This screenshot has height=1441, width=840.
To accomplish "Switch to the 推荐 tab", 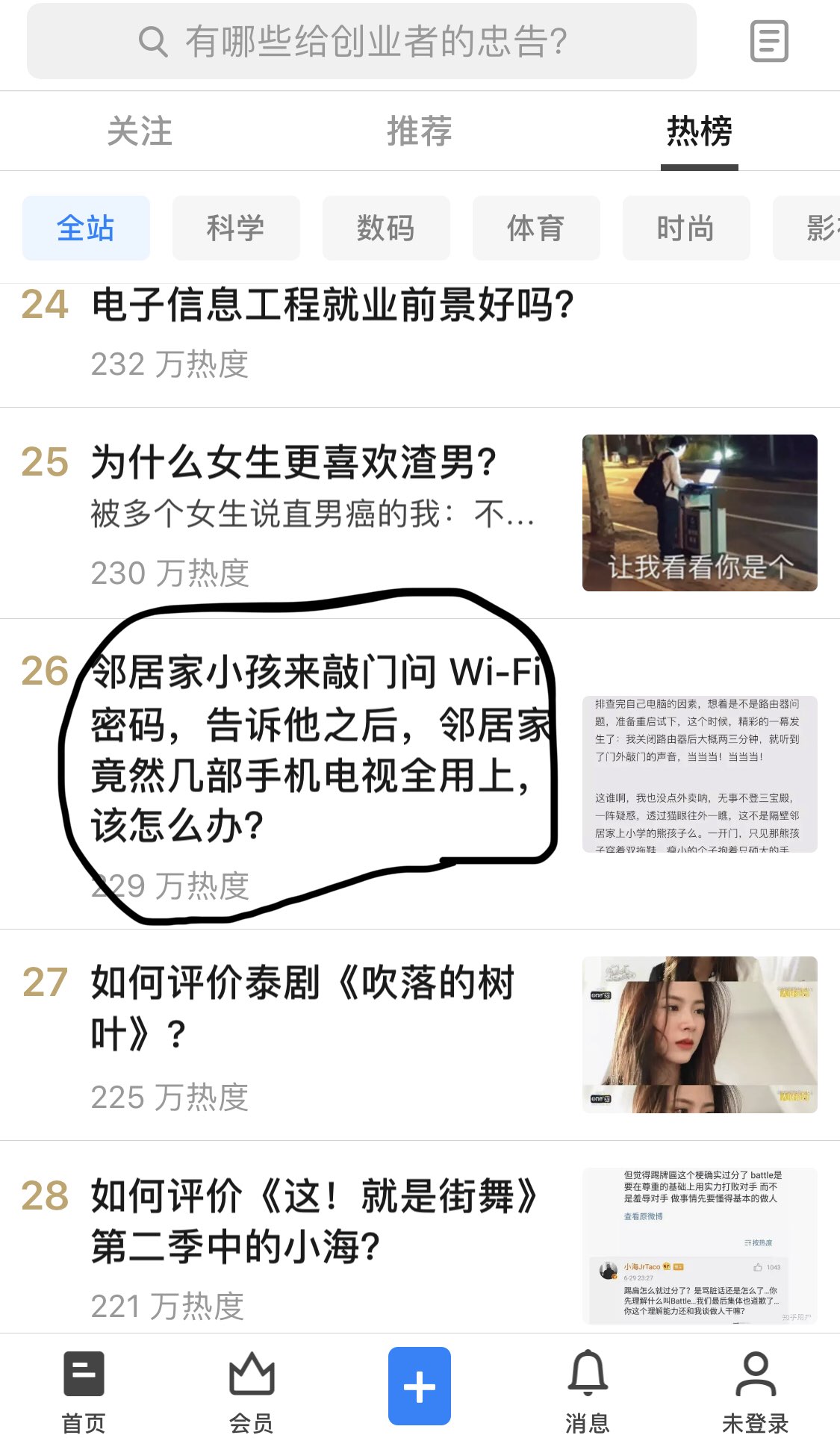I will [x=419, y=131].
